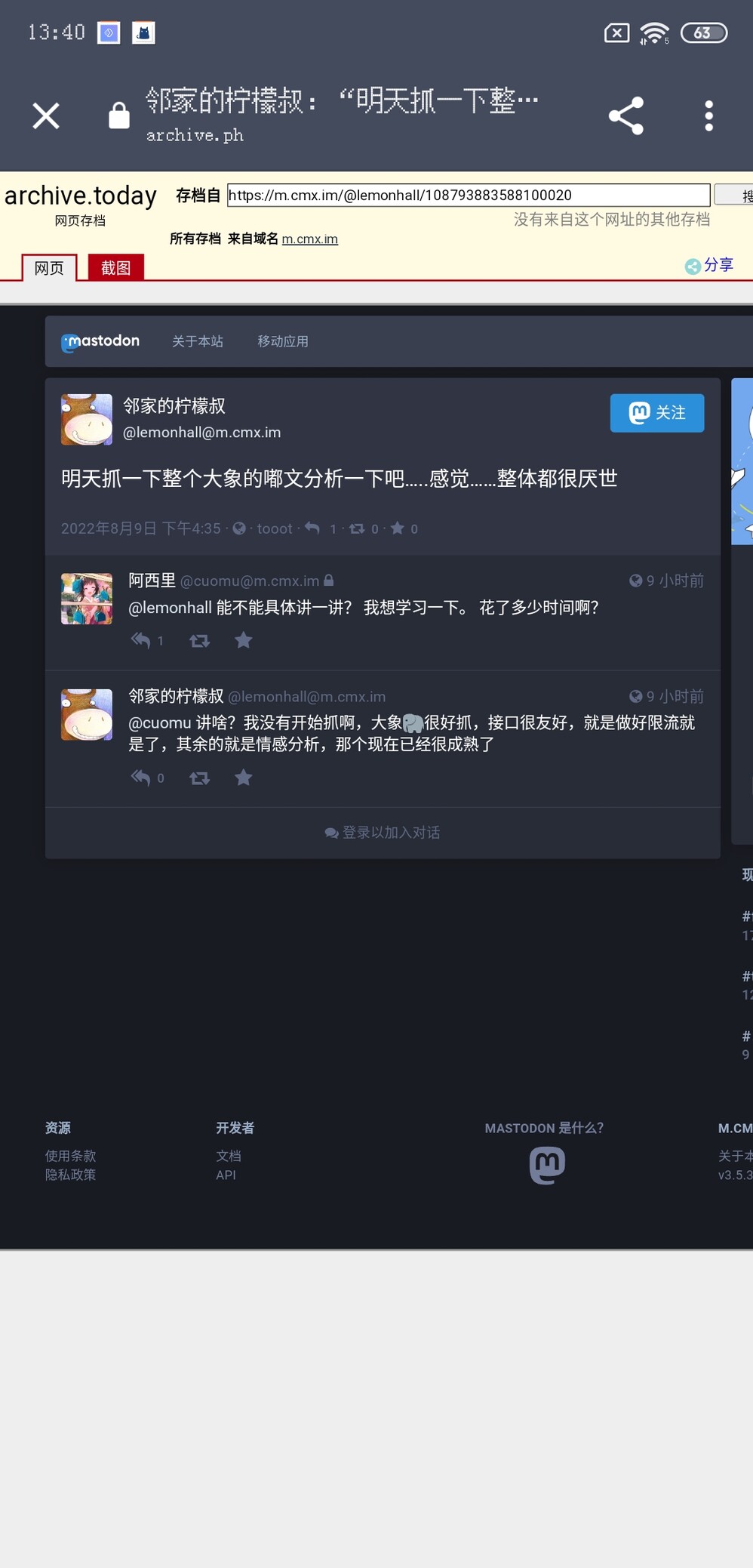Follow 邻家的柠檬叔 with 关注 button
Image resolution: width=753 pixels, height=1568 pixels.
(x=657, y=412)
